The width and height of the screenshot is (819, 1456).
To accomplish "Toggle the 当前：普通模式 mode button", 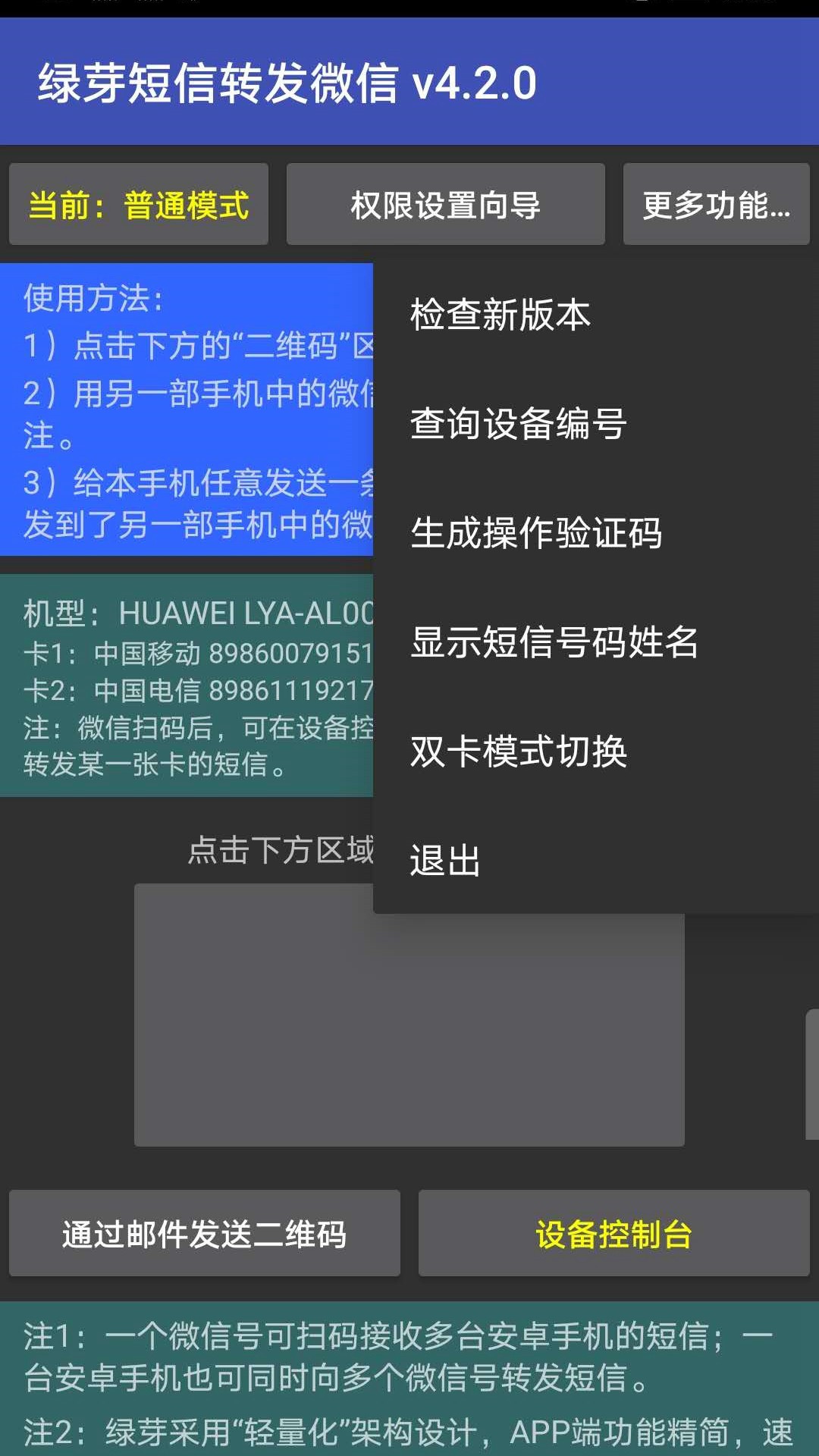I will tap(139, 204).
